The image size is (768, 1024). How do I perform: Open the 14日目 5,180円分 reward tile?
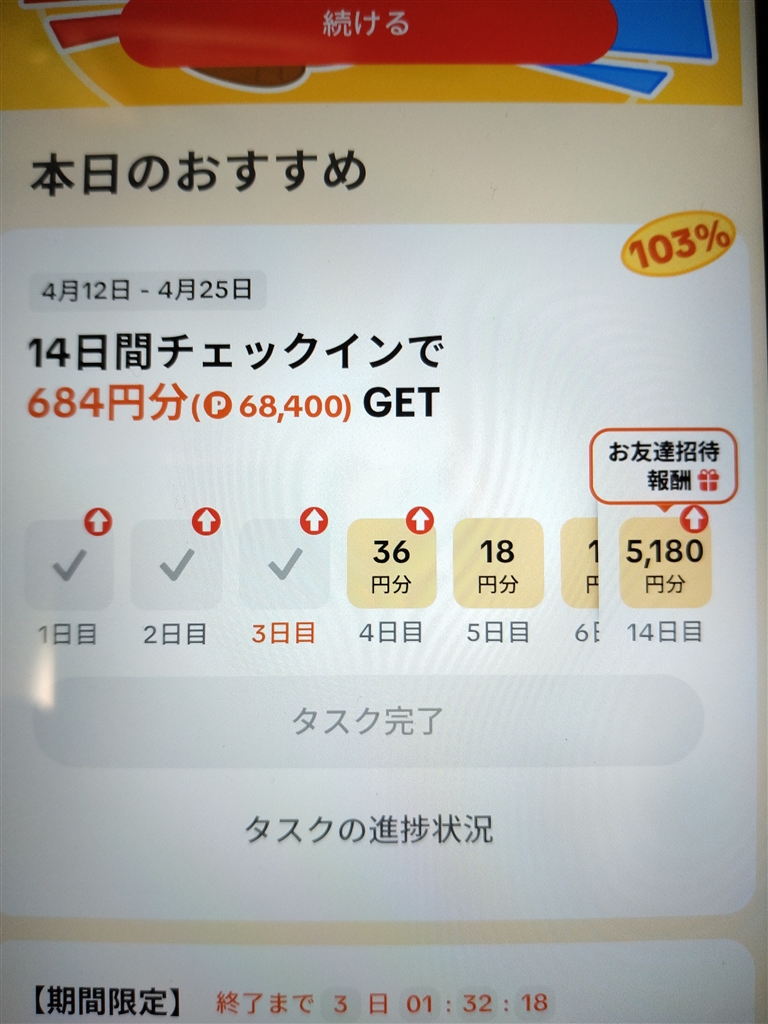tap(665, 564)
